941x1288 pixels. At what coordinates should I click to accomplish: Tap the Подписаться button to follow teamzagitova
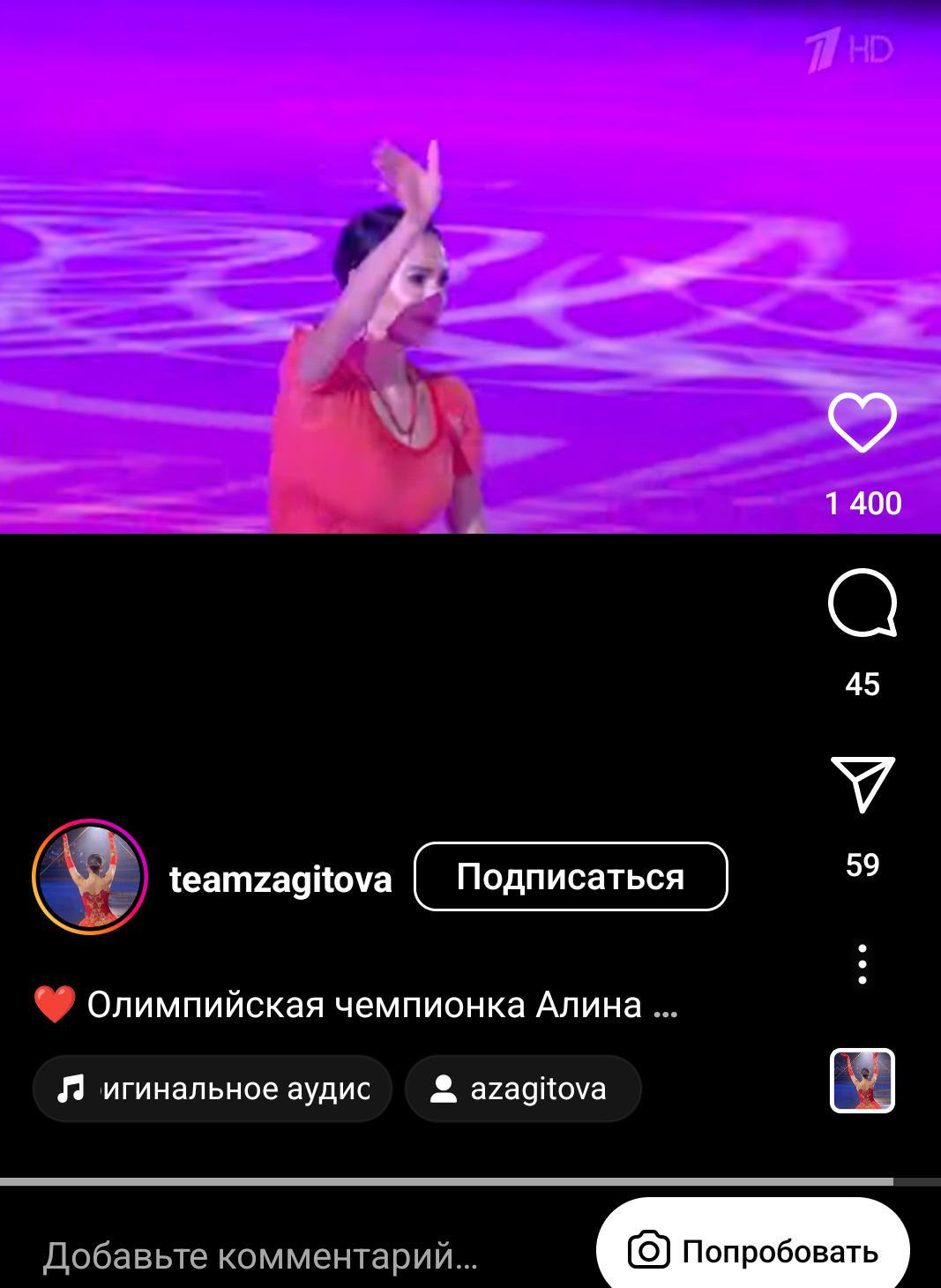tap(571, 877)
